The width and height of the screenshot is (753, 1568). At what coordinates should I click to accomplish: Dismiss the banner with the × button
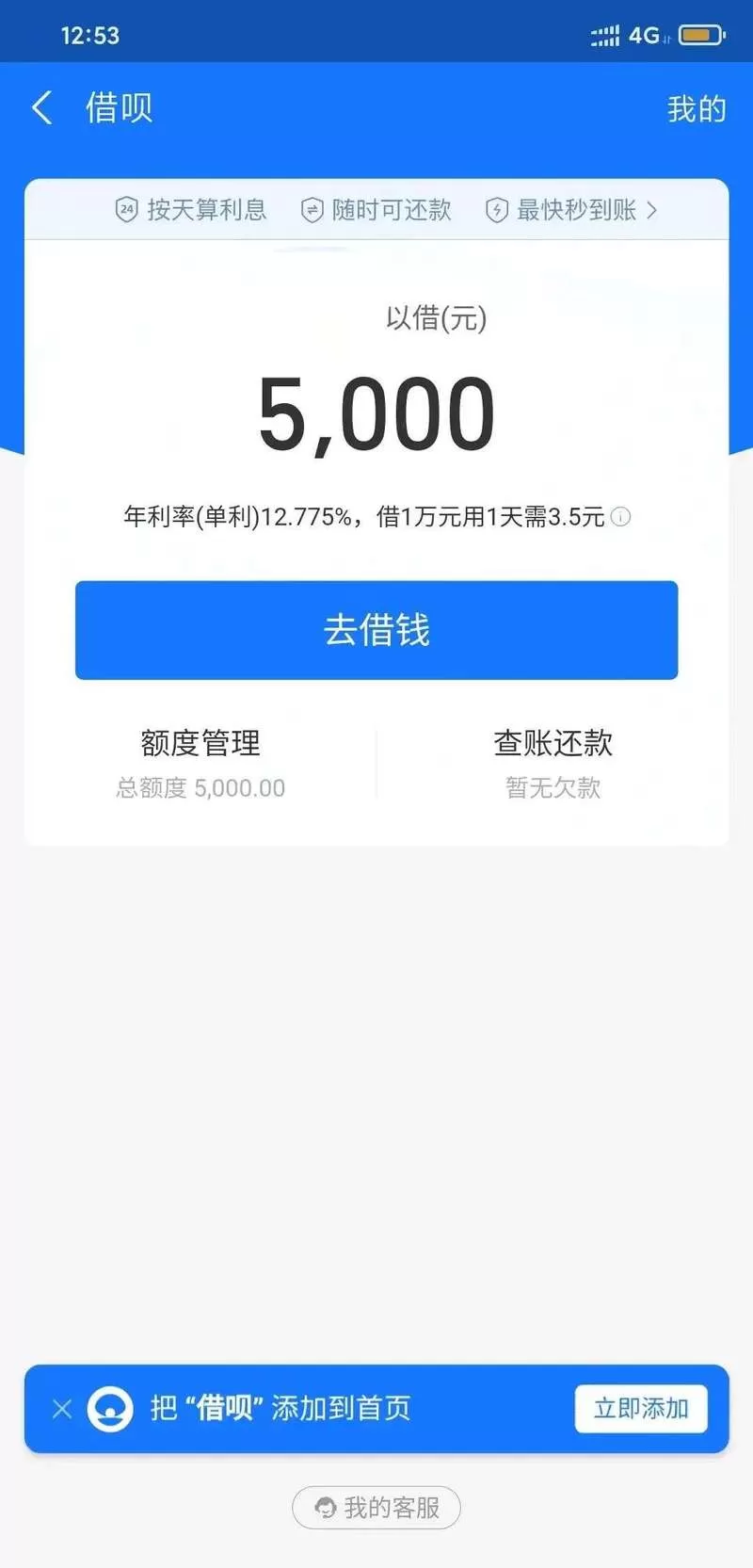click(x=62, y=1408)
